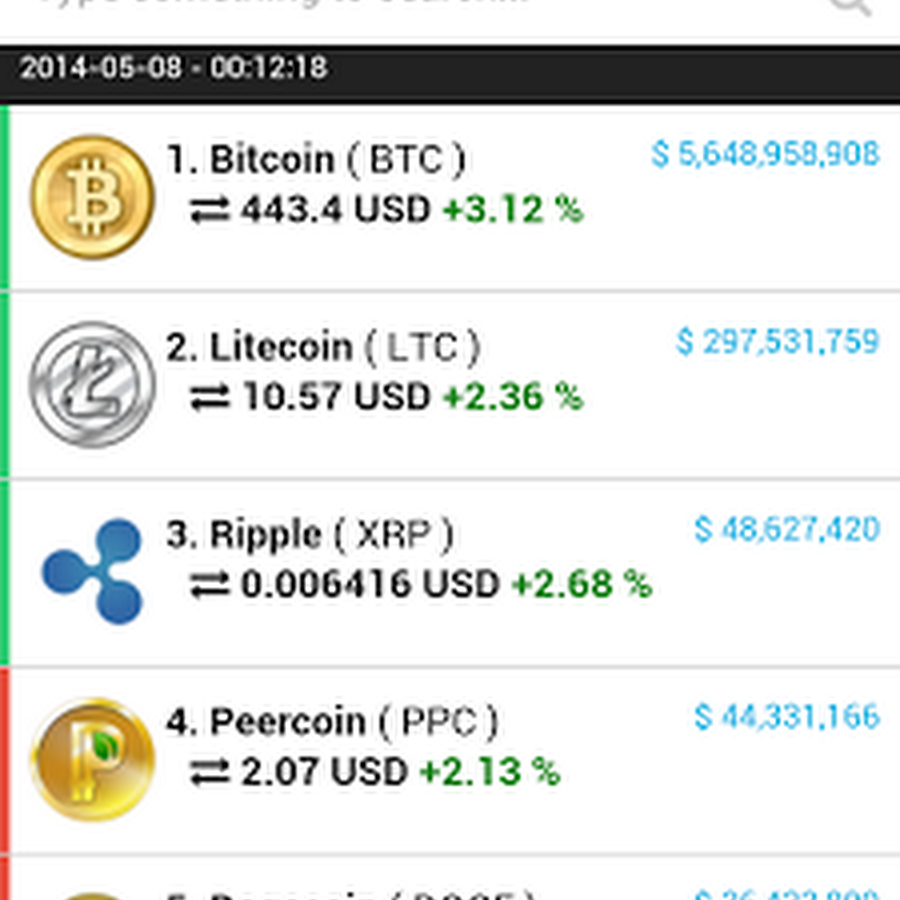Viewport: 900px width, 900px height.
Task: Tap the magnifying glass search icon
Action: 850,8
